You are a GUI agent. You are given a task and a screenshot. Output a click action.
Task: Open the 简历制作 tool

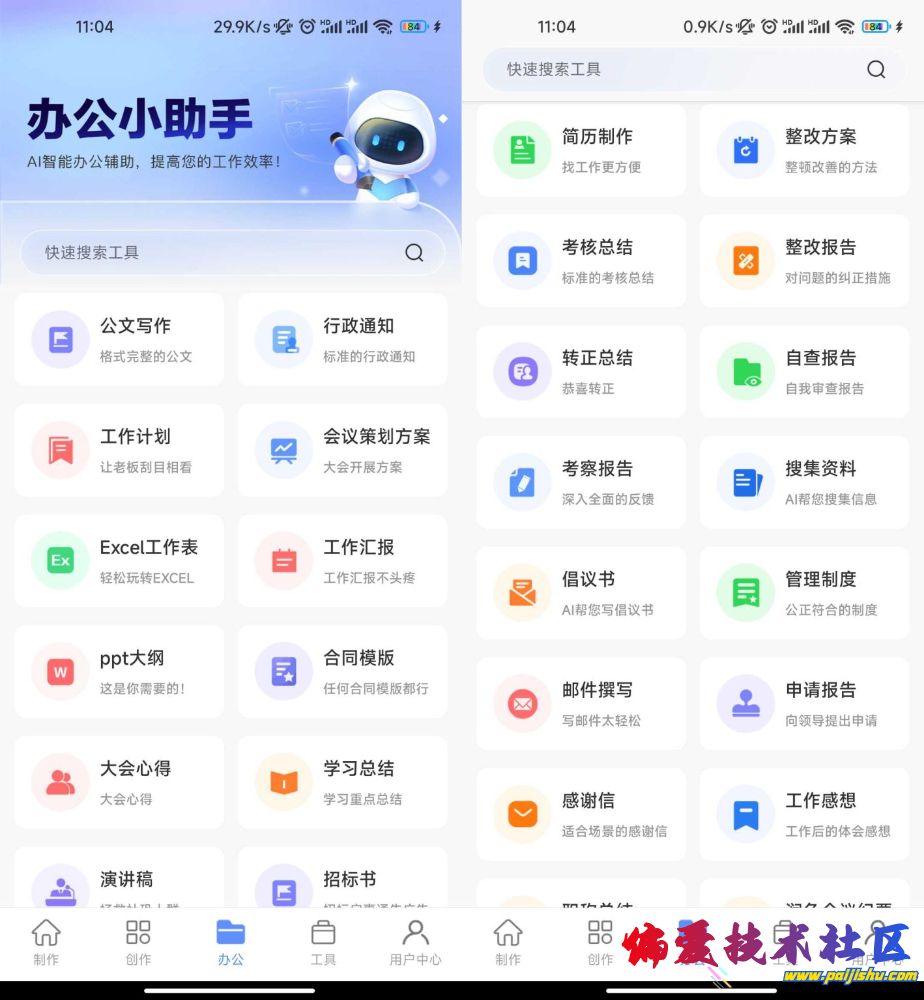tap(581, 150)
